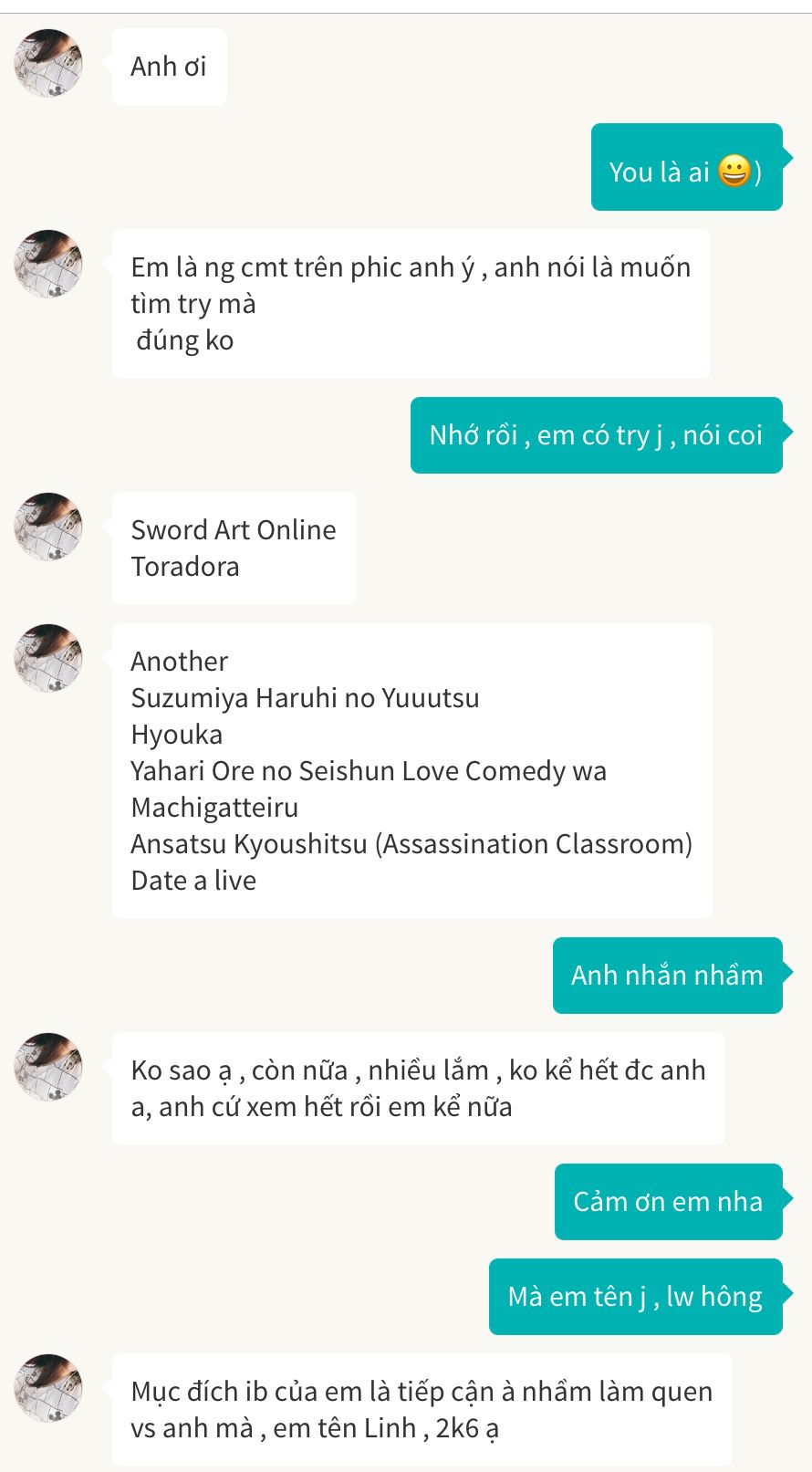Open profile from avatar by "Mục đích ib" message
Screen dimensions: 812x1472
48,1388
